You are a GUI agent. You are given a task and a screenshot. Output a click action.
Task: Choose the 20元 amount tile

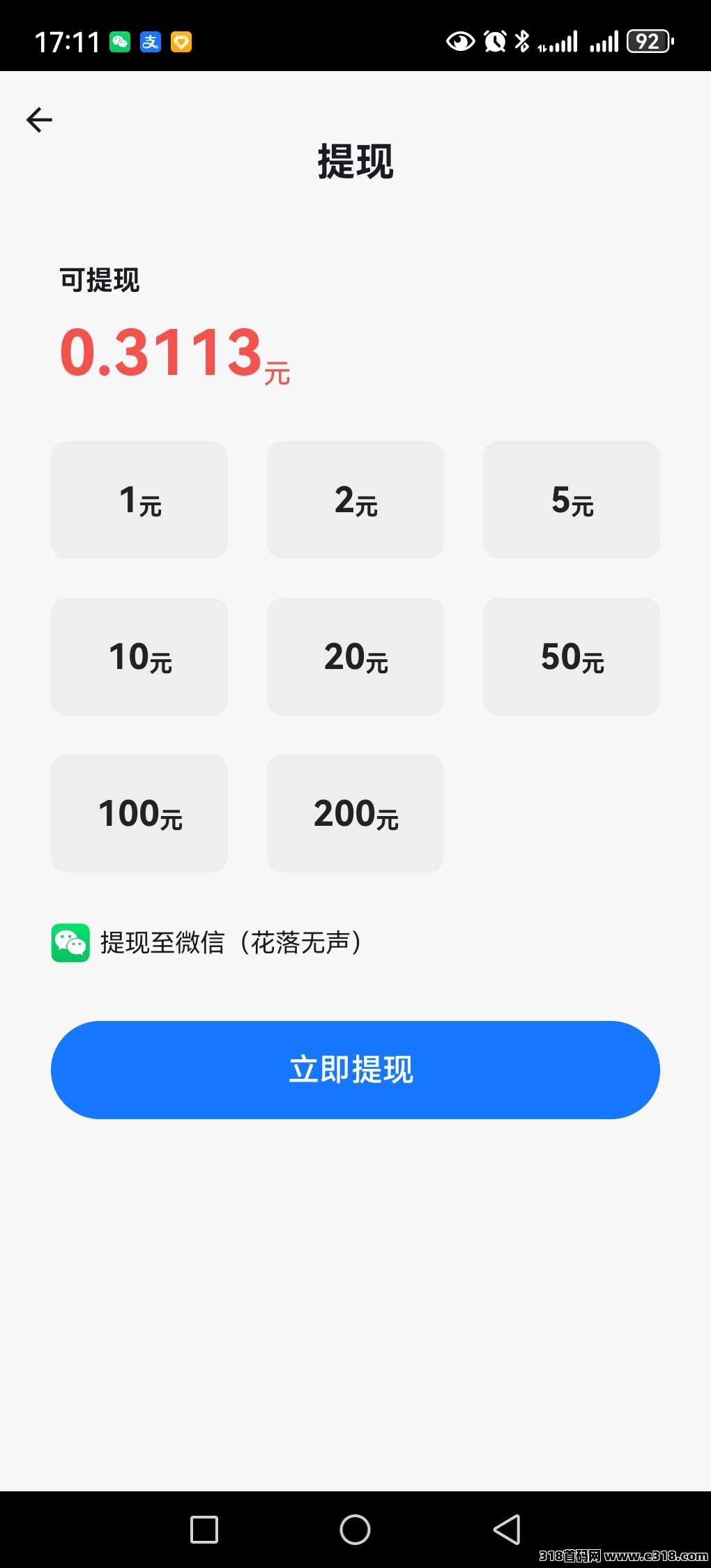[x=355, y=656]
